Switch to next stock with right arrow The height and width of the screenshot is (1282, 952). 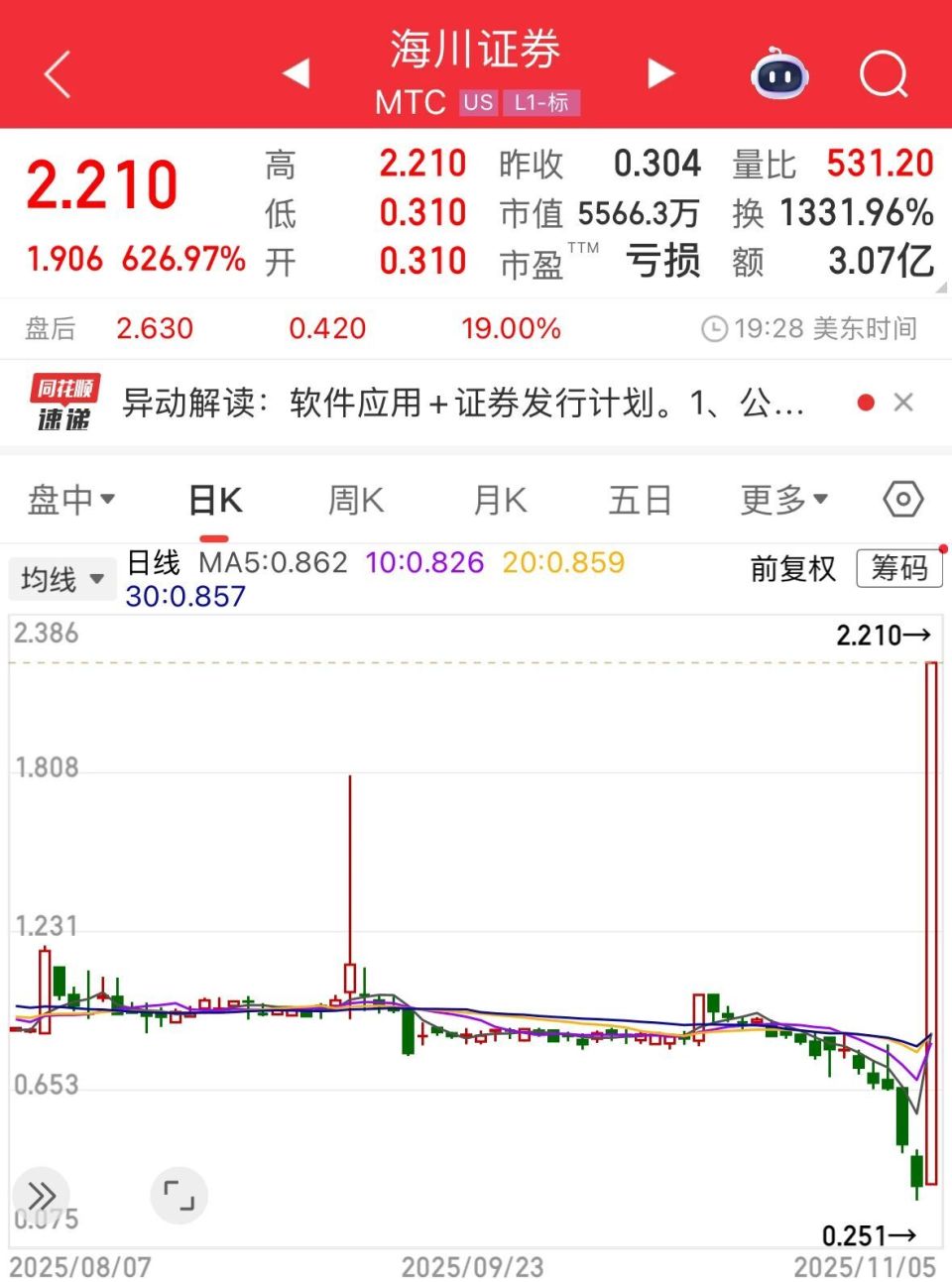click(659, 74)
